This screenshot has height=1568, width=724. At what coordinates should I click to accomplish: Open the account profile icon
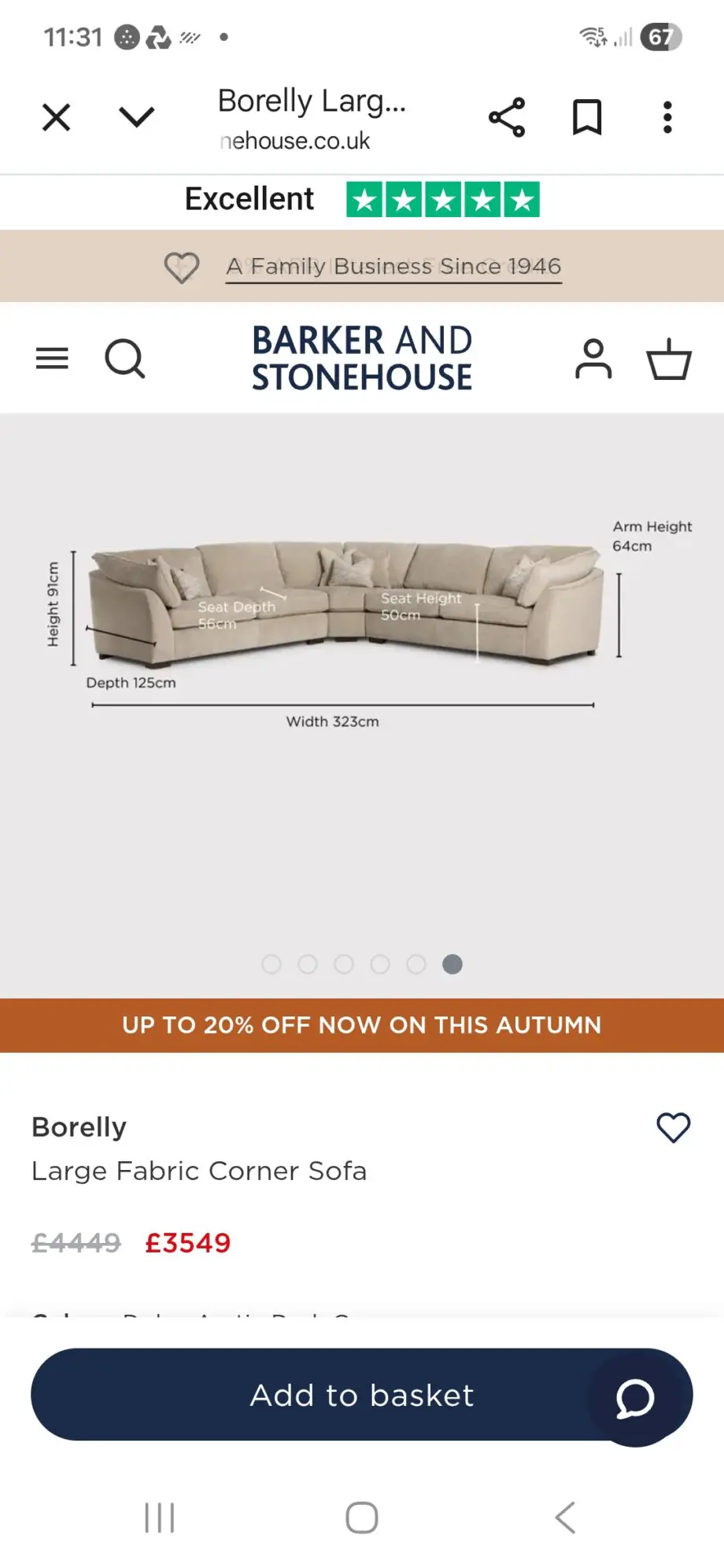(593, 359)
